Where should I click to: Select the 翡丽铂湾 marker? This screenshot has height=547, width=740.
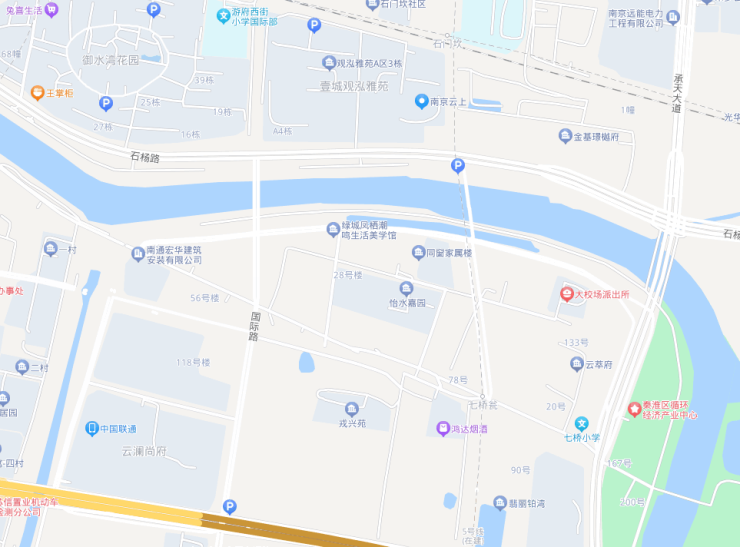click(x=500, y=503)
